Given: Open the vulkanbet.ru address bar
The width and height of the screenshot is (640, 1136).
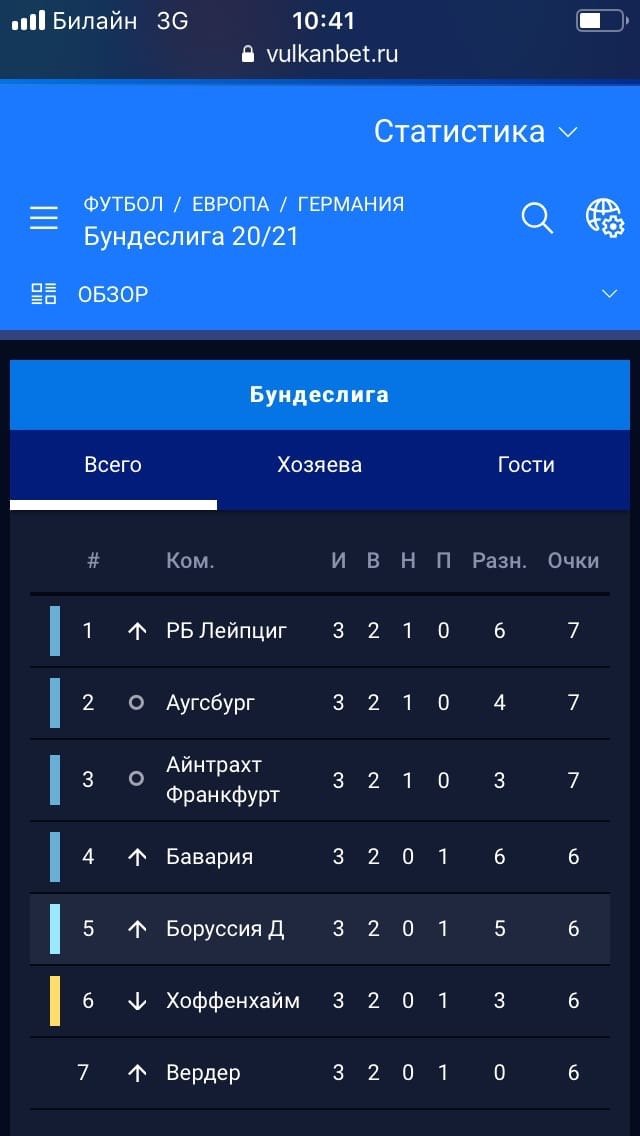Looking at the screenshot, I should pos(320,54).
